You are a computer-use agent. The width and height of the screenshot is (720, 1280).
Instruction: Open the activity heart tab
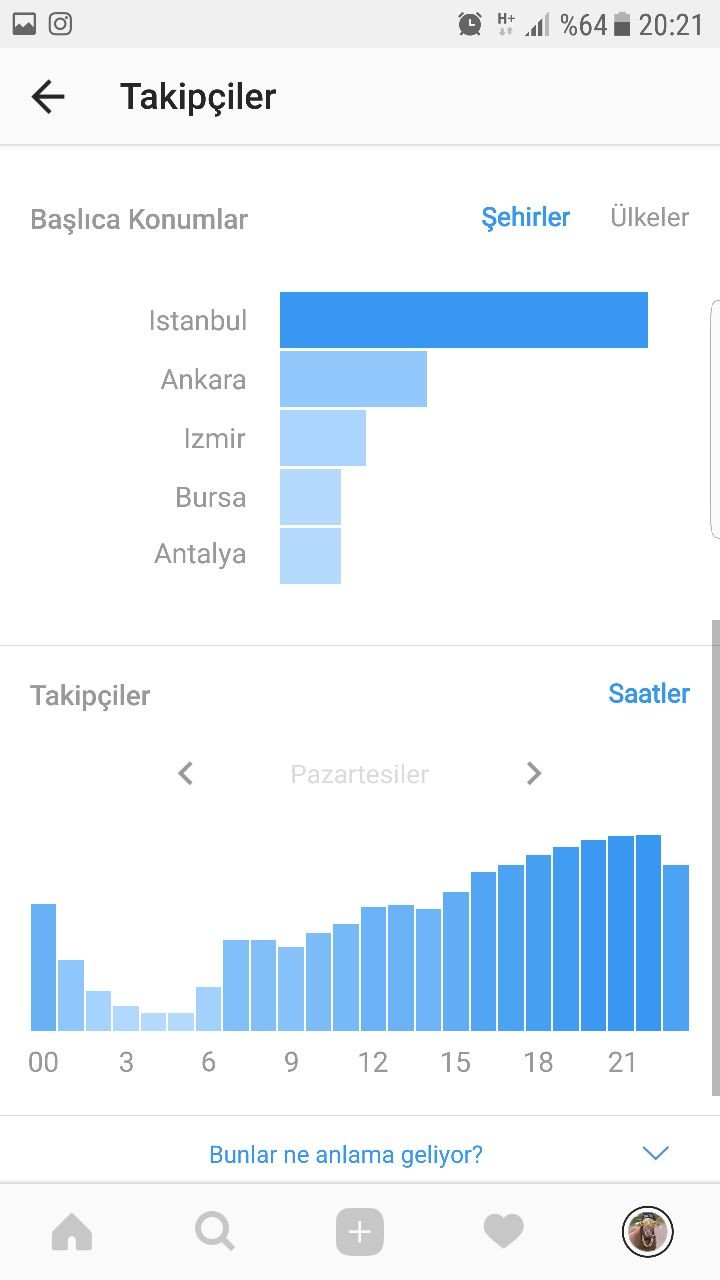(504, 1232)
